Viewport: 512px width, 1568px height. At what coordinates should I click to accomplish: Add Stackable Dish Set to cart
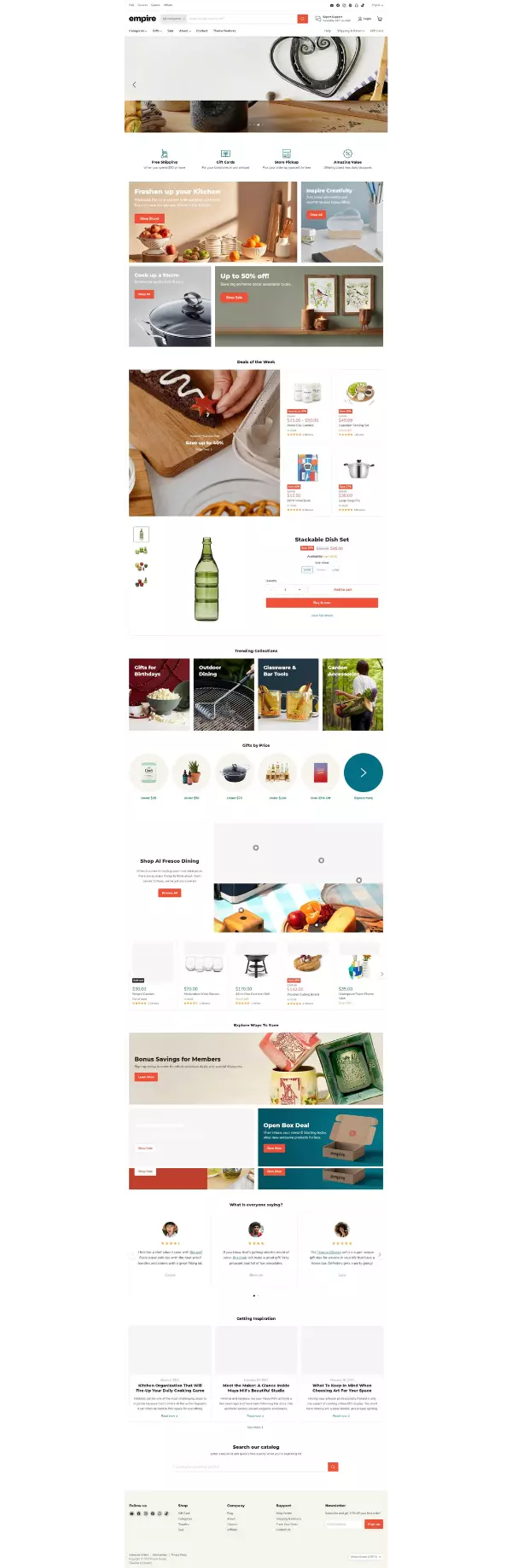click(x=343, y=589)
